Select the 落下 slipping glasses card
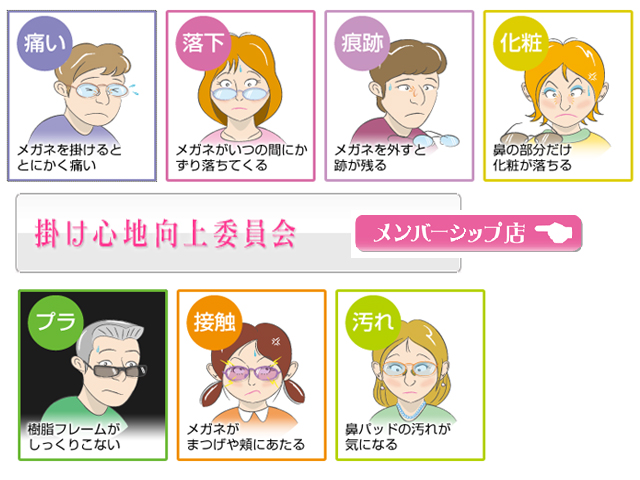640x480 pixels. point(240,95)
